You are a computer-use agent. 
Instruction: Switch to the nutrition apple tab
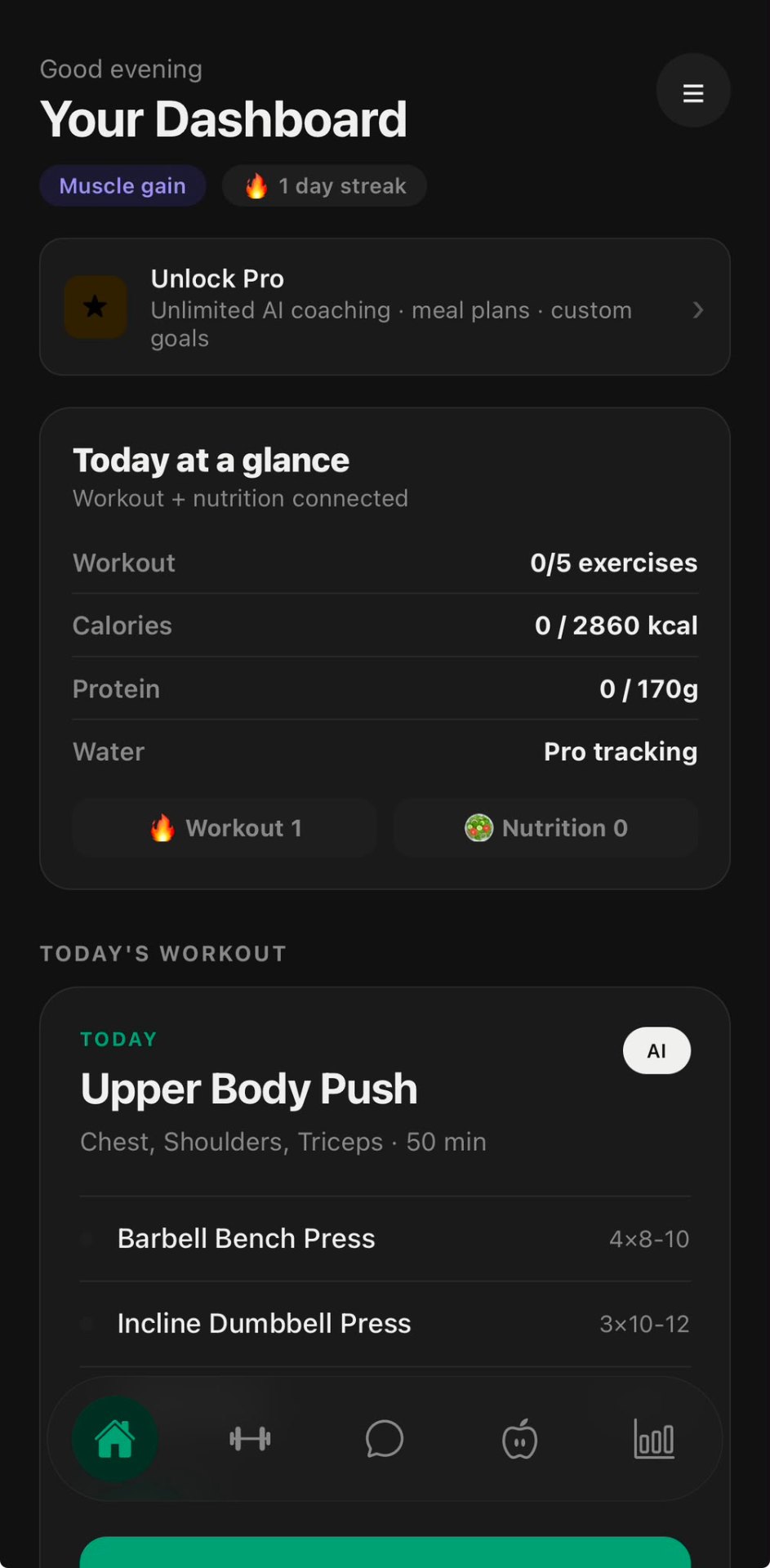pyautogui.click(x=519, y=1439)
